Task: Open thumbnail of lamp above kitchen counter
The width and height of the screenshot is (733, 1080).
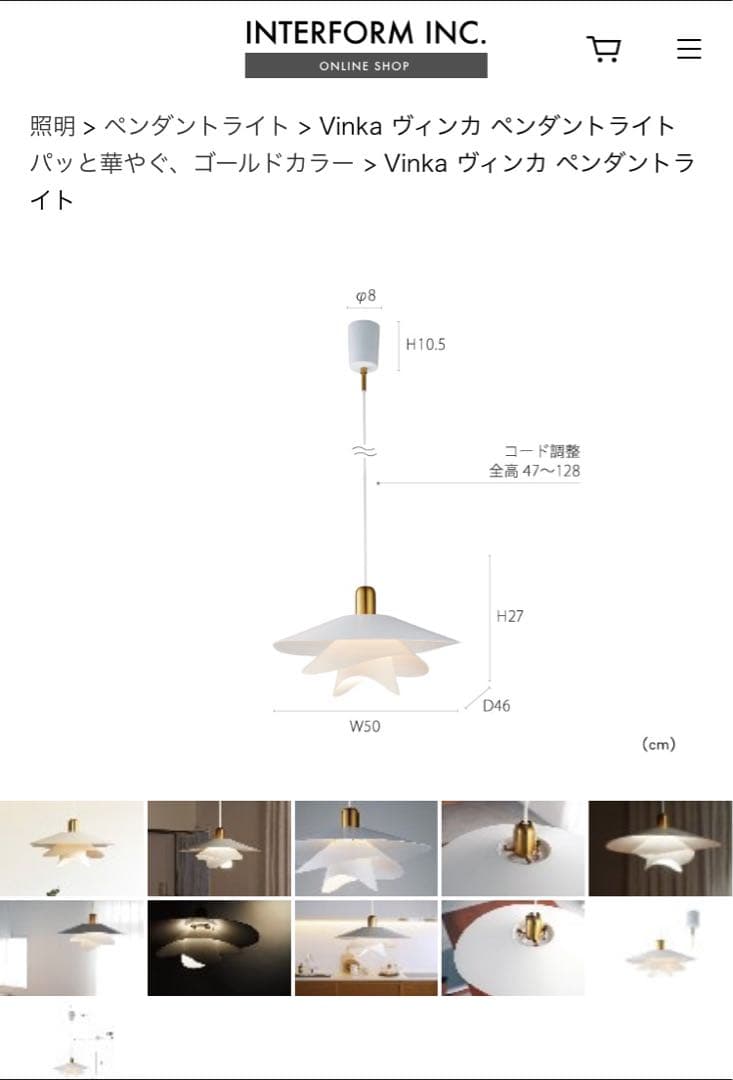Action: 367,945
